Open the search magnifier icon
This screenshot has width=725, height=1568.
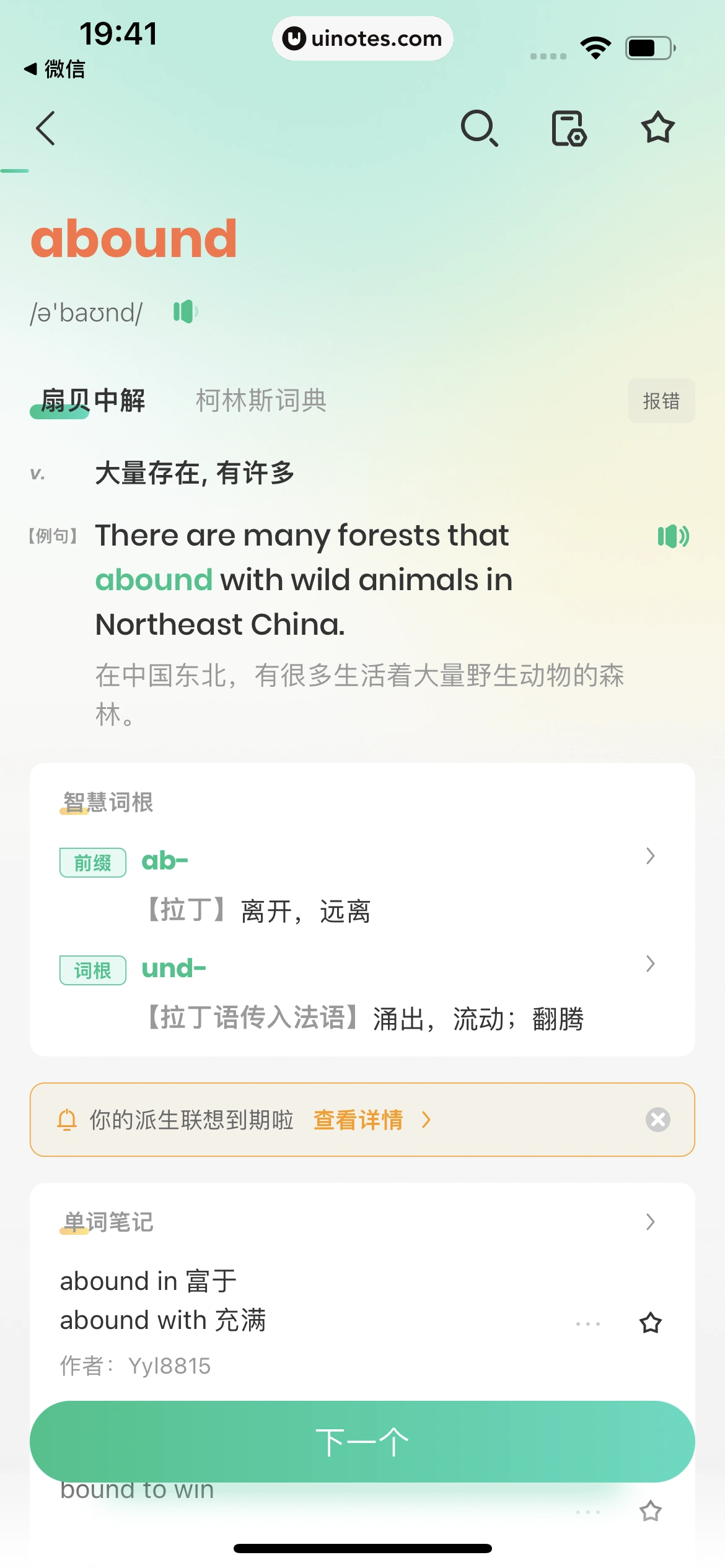coord(479,128)
